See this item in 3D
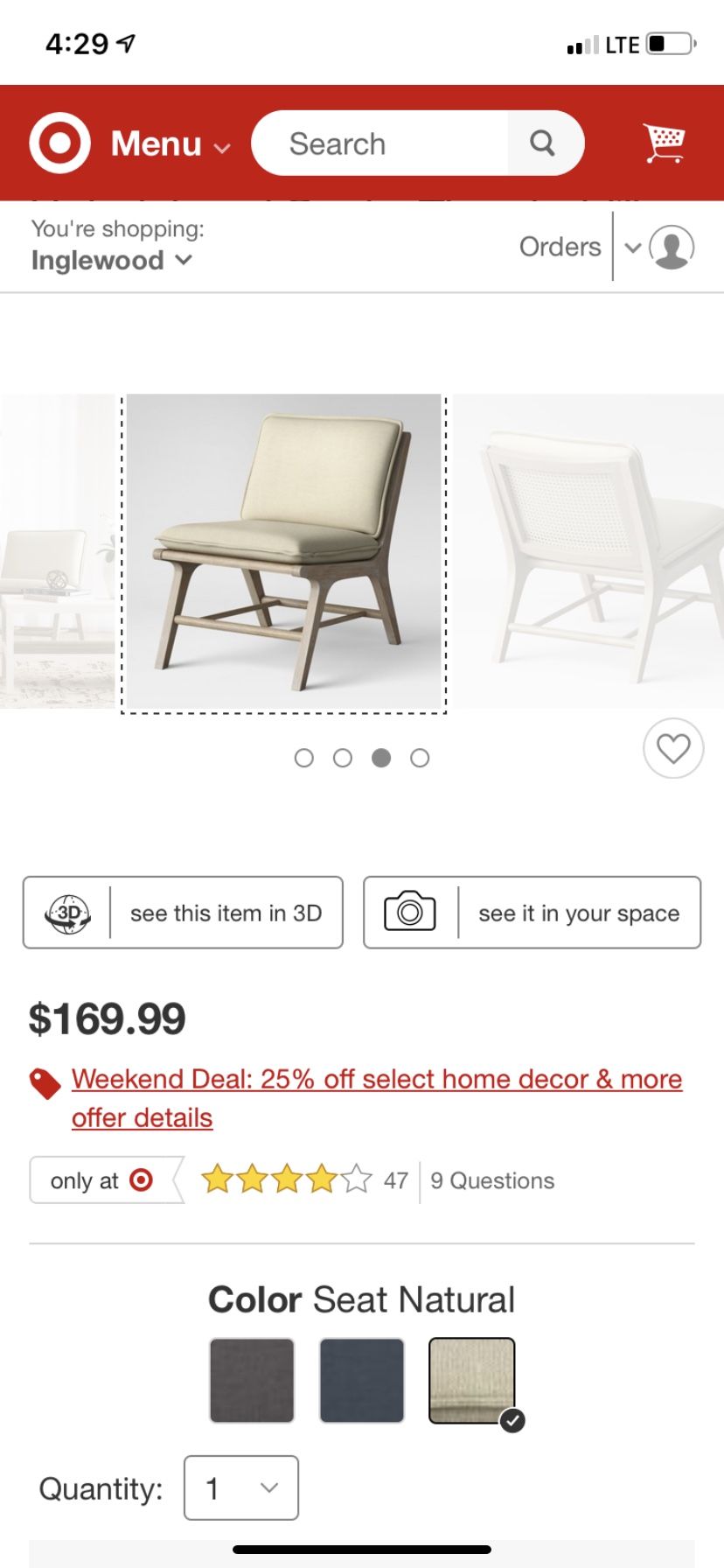Viewport: 724px width, 1568px height. coord(183,913)
